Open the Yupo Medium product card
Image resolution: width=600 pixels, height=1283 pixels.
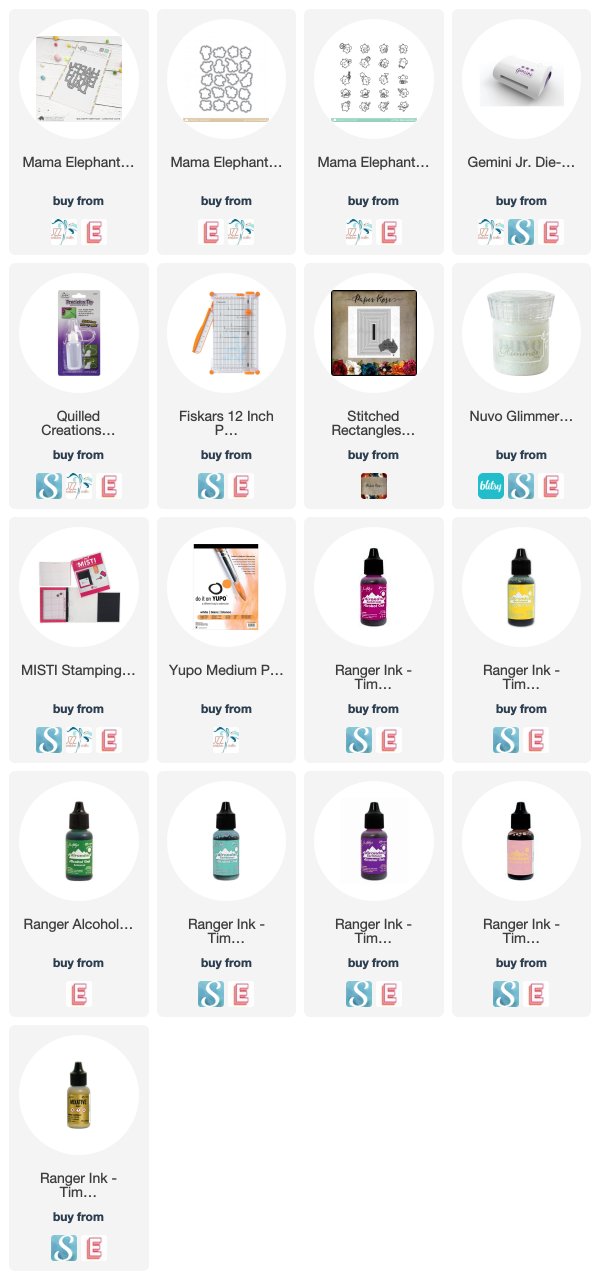click(x=226, y=640)
